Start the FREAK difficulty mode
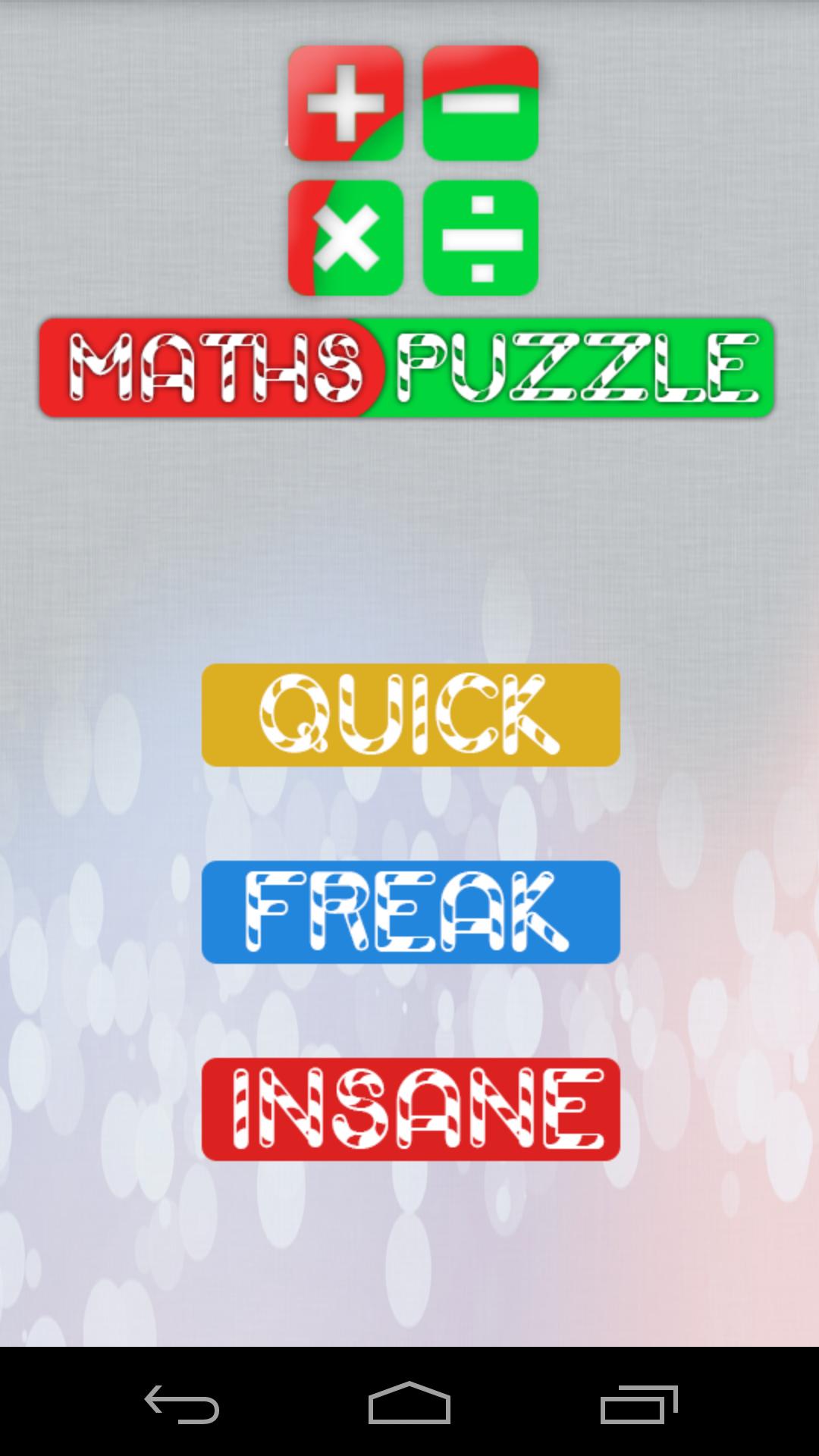819x1456 pixels. pos(409,912)
